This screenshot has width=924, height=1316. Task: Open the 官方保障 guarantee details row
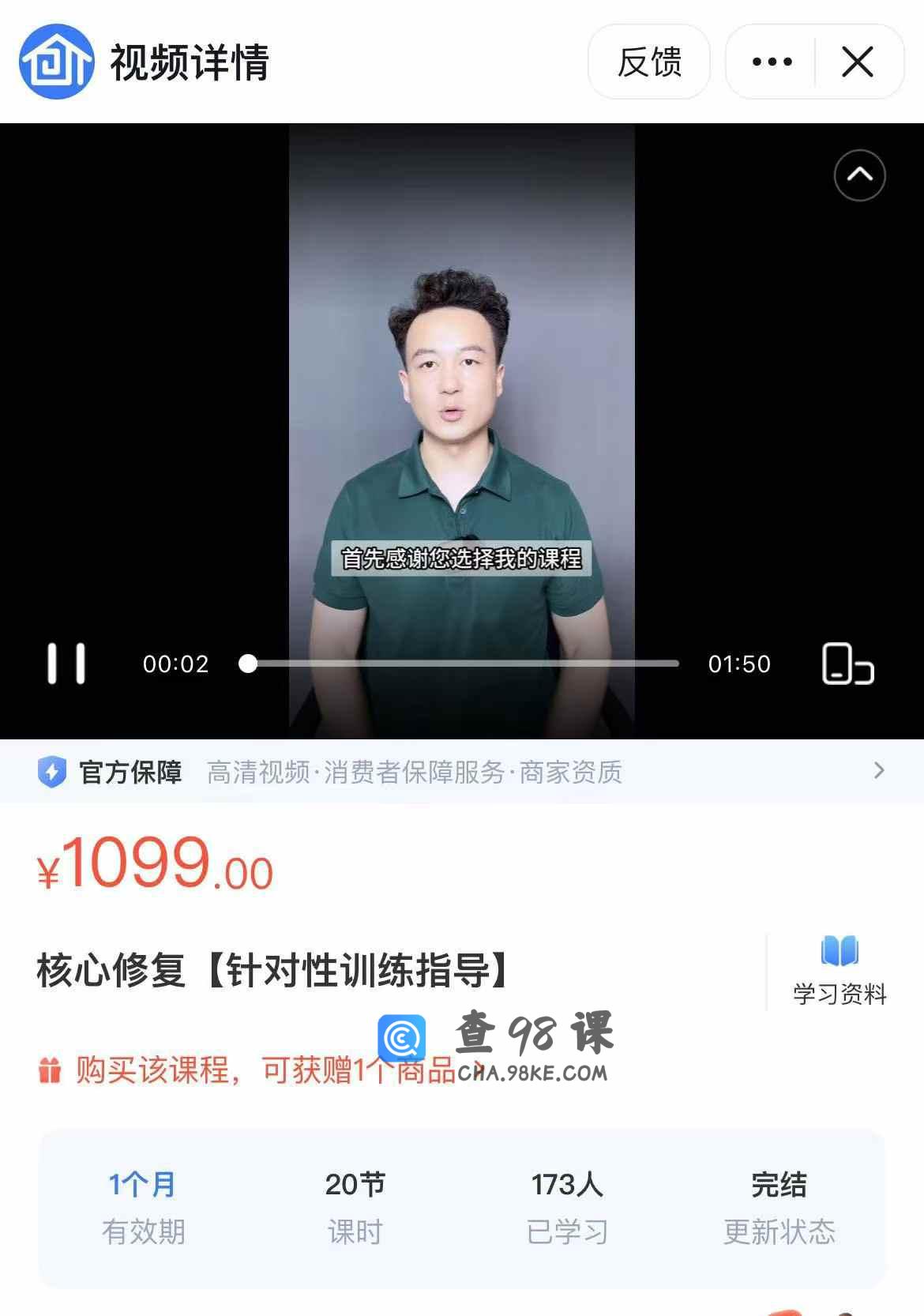[462, 772]
